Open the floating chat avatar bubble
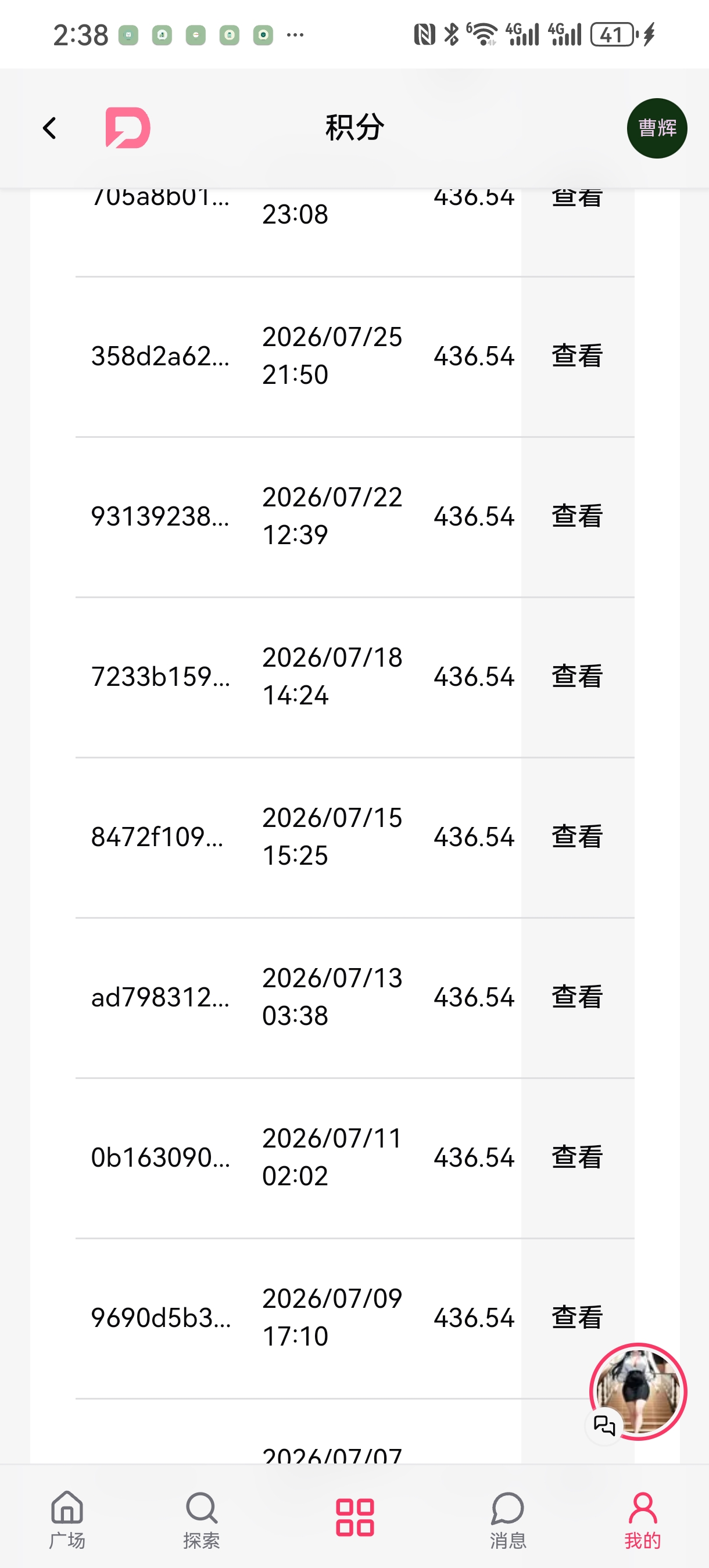709x1568 pixels. tap(638, 1392)
